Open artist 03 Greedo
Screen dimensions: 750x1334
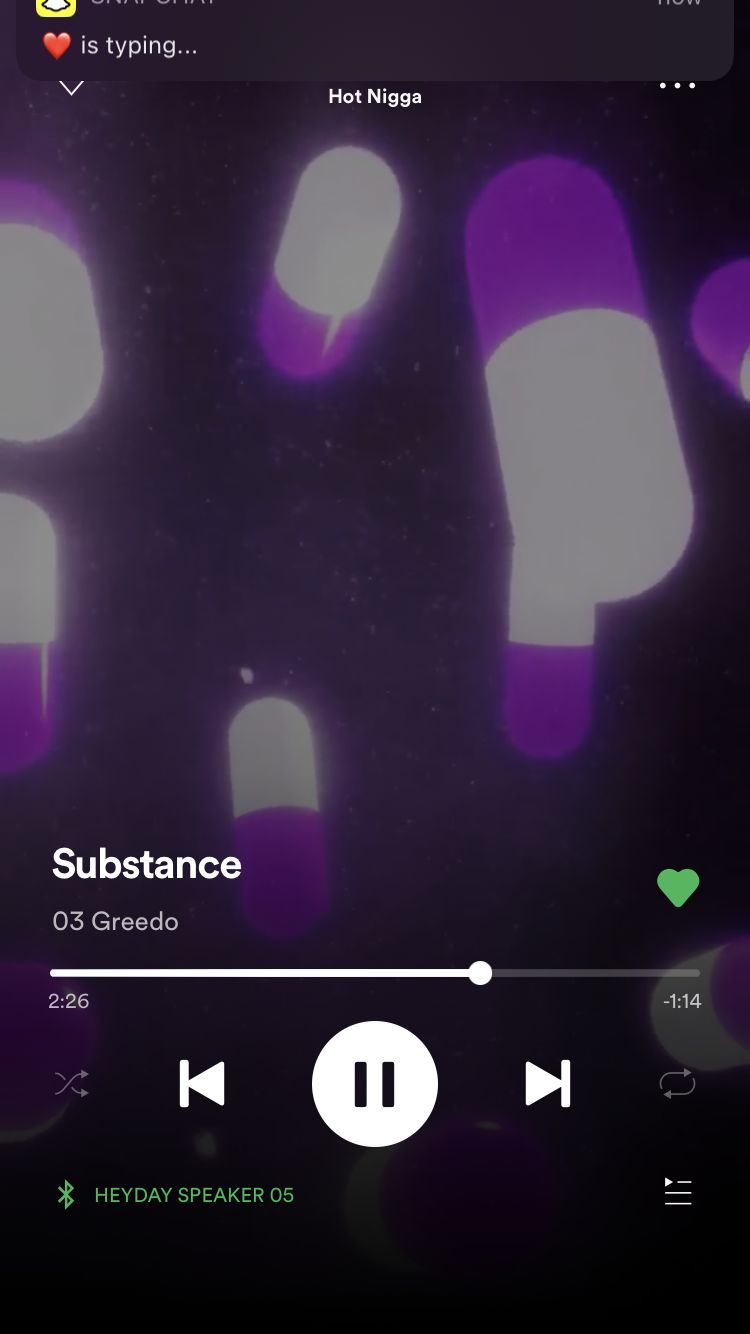coord(115,921)
